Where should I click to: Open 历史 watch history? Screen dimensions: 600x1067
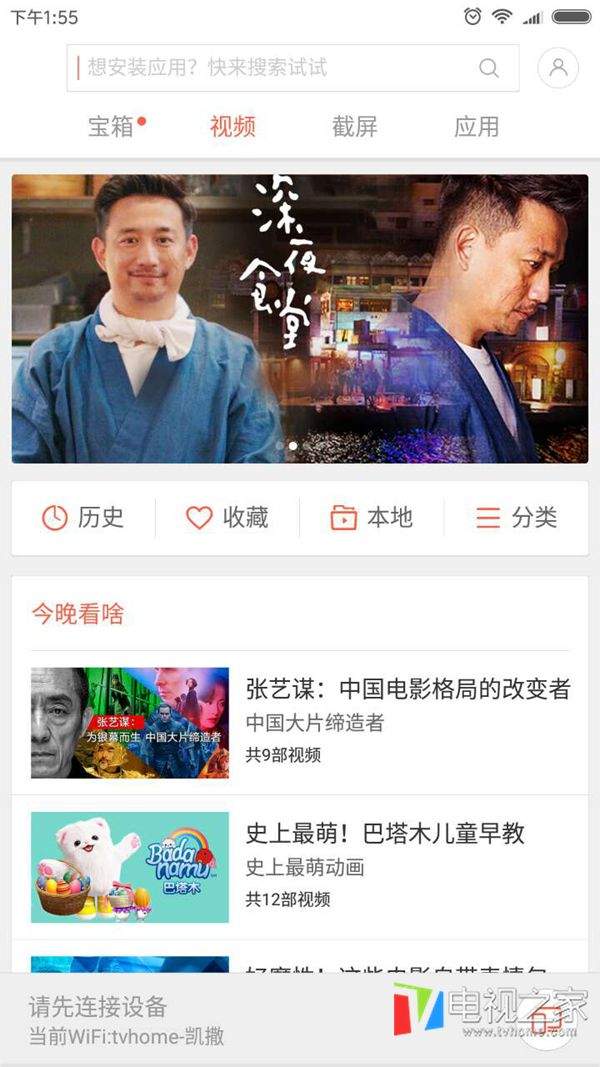[x=83, y=517]
